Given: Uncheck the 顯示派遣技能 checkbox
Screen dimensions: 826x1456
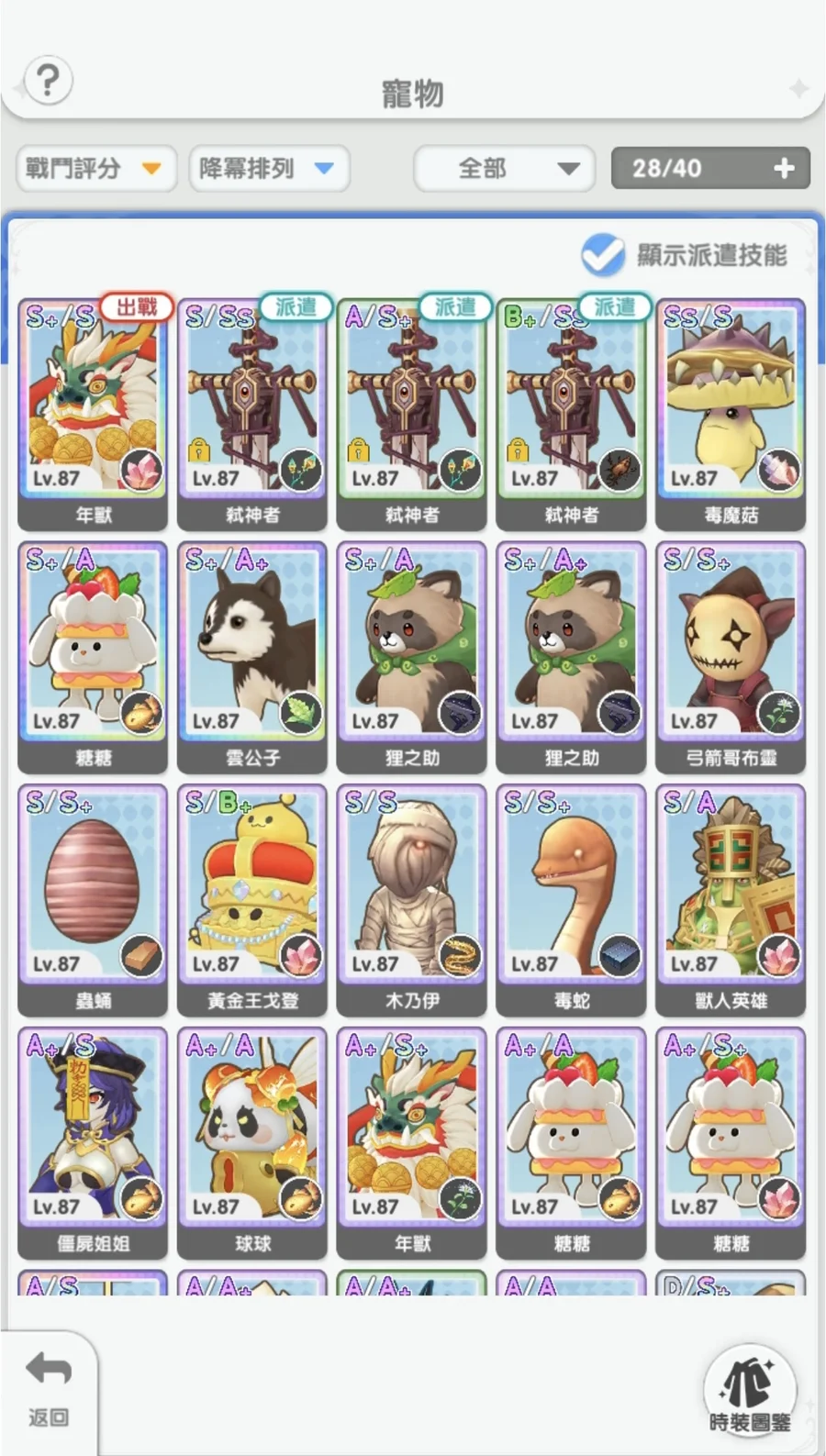Looking at the screenshot, I should pos(603,255).
